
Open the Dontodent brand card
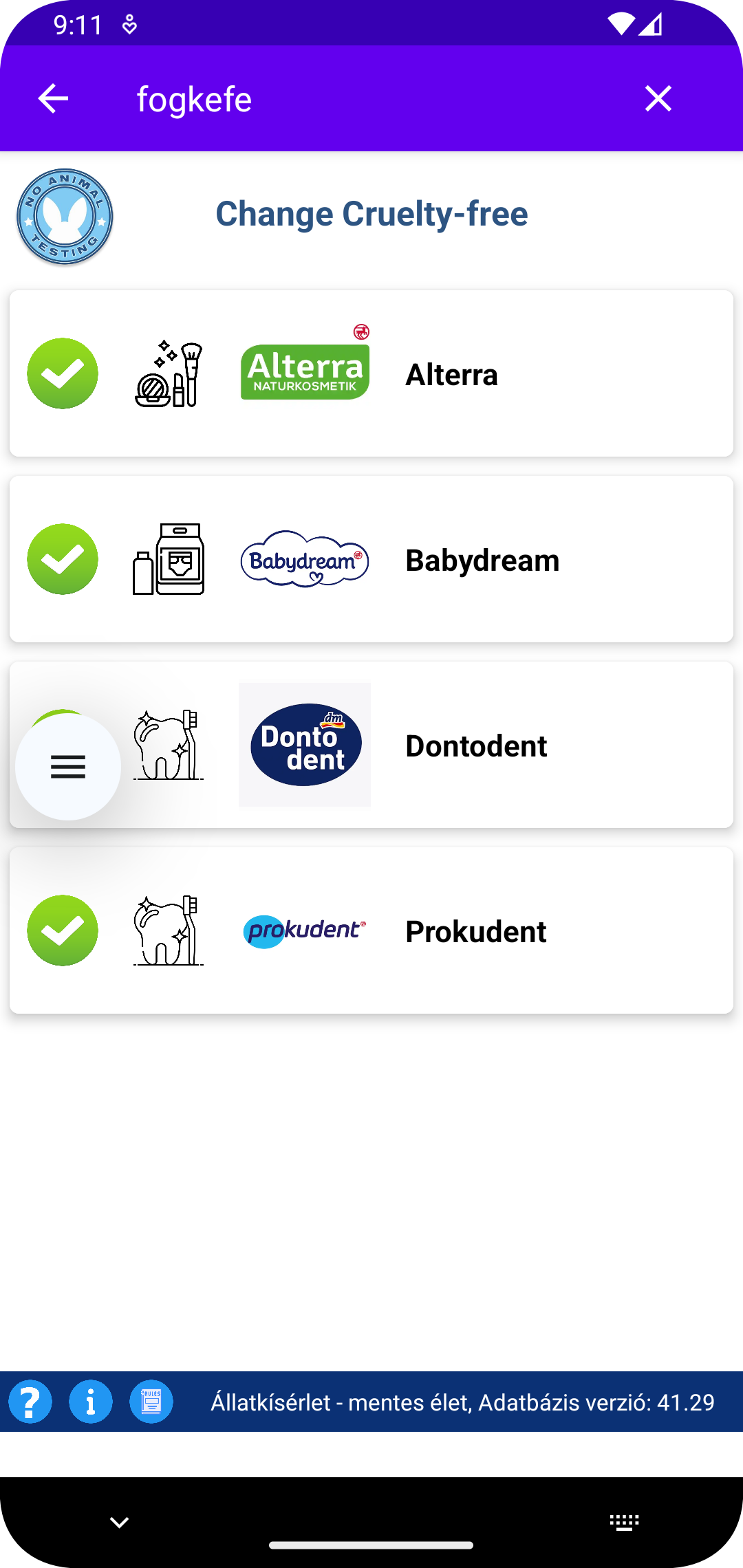click(x=371, y=745)
